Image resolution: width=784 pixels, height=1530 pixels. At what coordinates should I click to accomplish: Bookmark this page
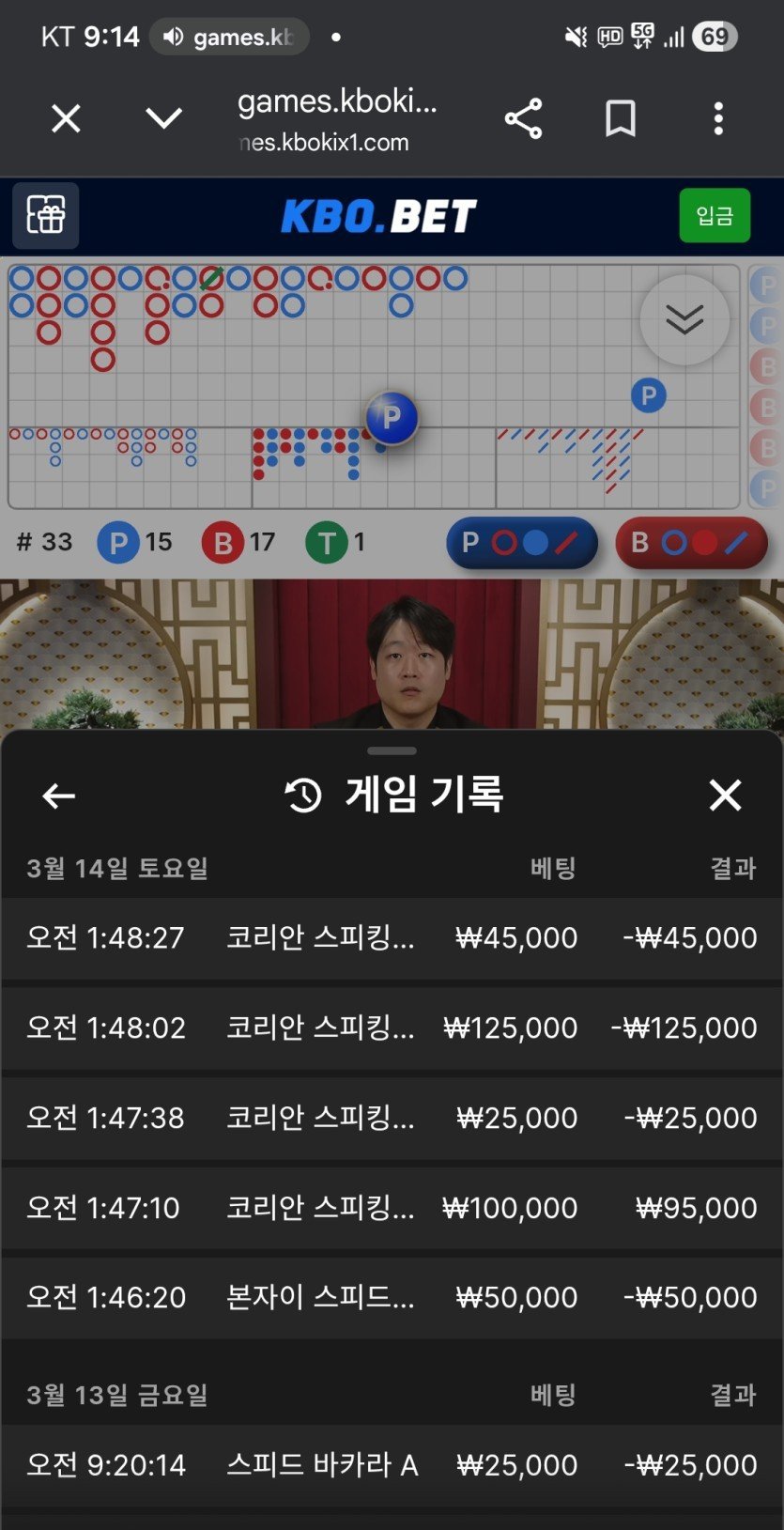pyautogui.click(x=621, y=119)
